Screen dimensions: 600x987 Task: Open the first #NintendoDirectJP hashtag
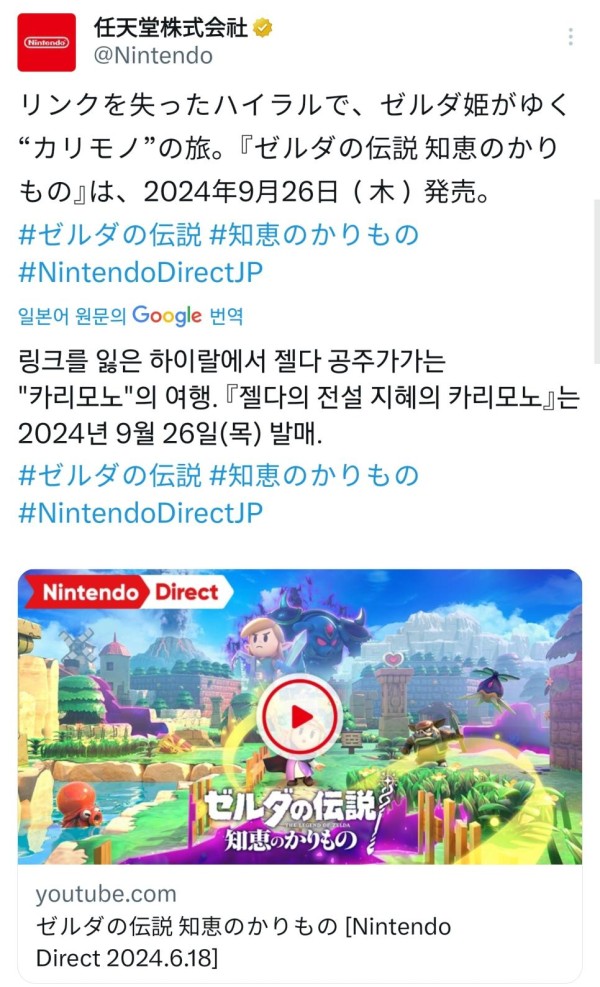[140, 273]
